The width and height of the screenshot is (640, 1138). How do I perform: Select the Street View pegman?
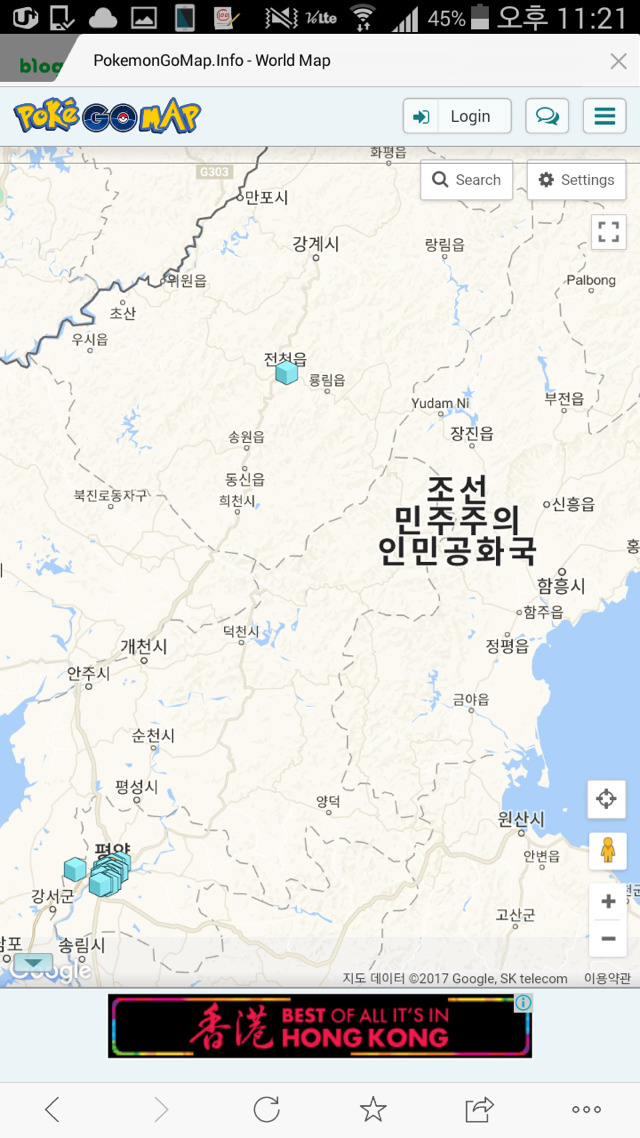pyautogui.click(x=606, y=851)
